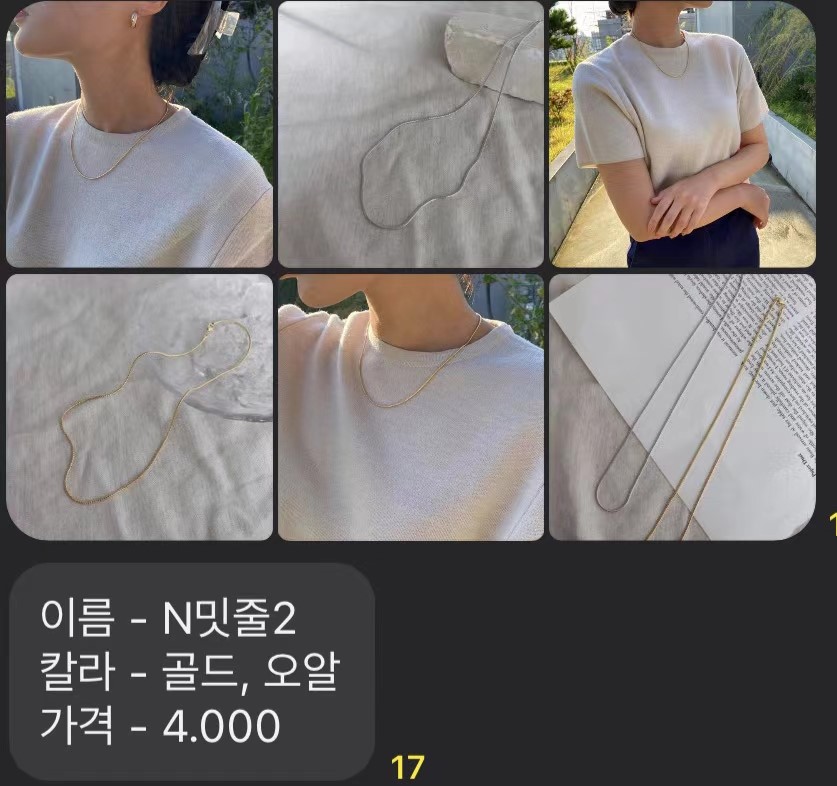Open the photo showing an earring and necklace
The image size is (837, 786).
tap(139, 135)
